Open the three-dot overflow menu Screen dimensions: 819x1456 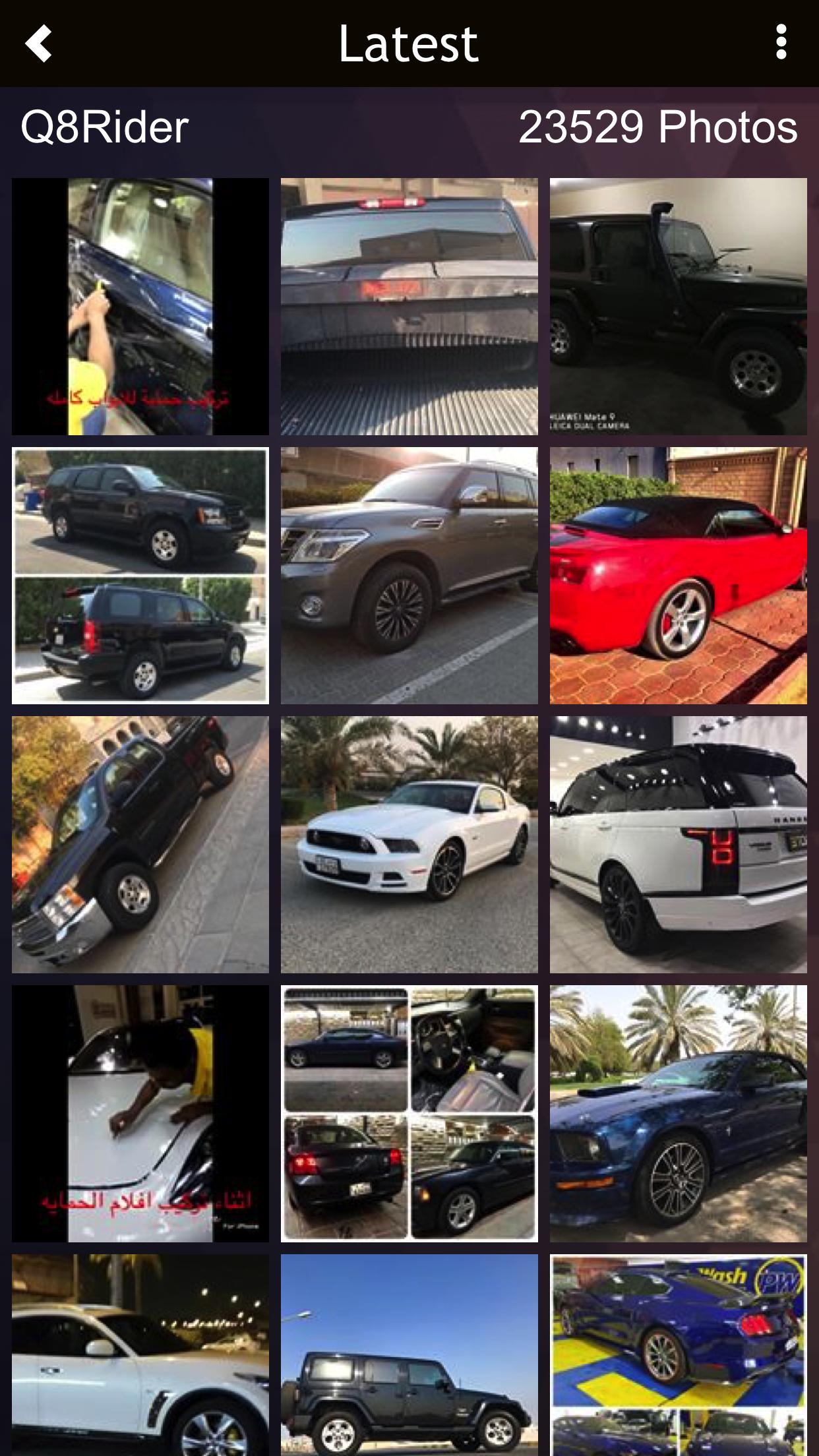(781, 43)
